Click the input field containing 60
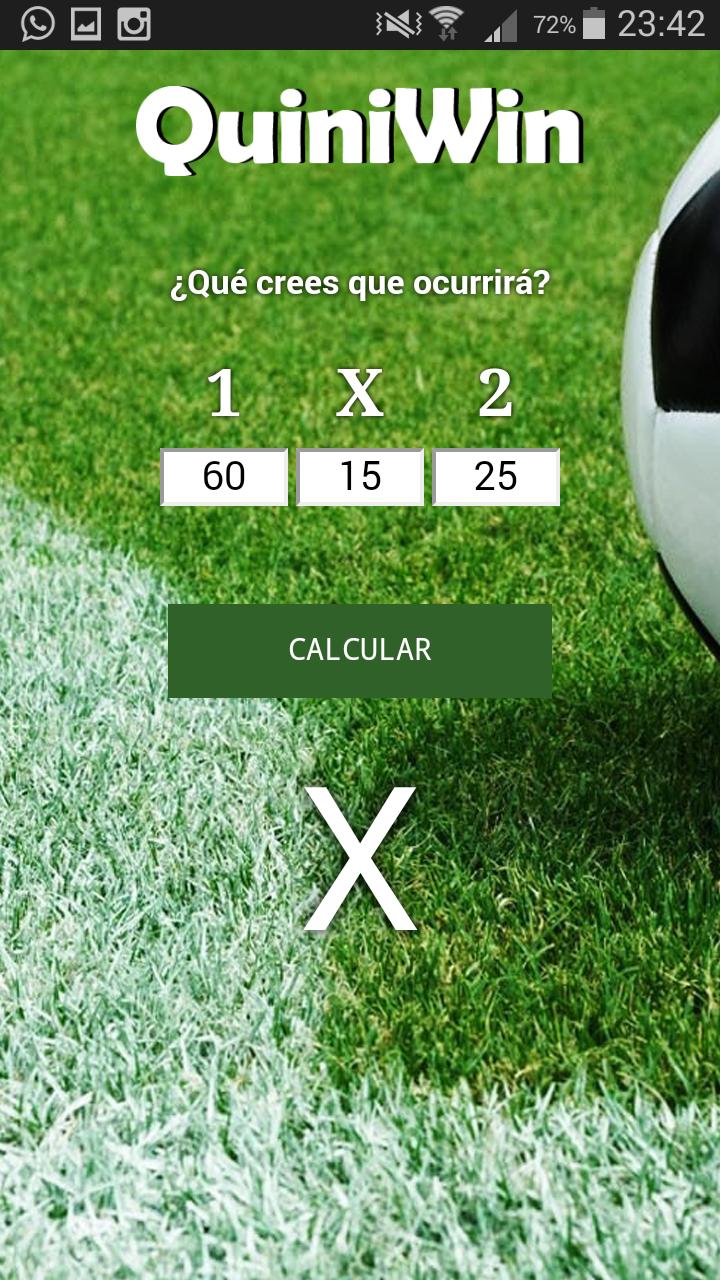Screen dimensions: 720x1280 coord(224,477)
